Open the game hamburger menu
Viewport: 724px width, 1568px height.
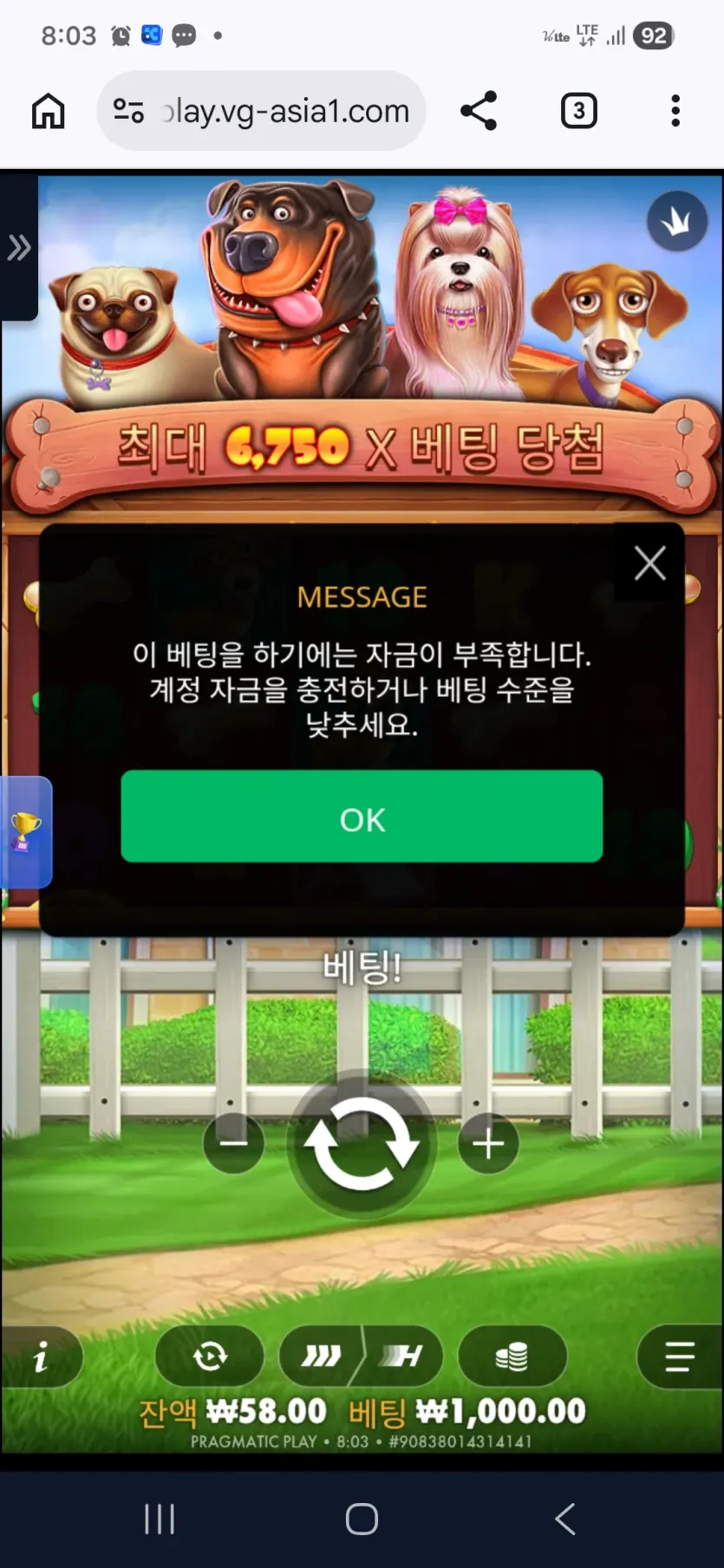click(681, 1357)
